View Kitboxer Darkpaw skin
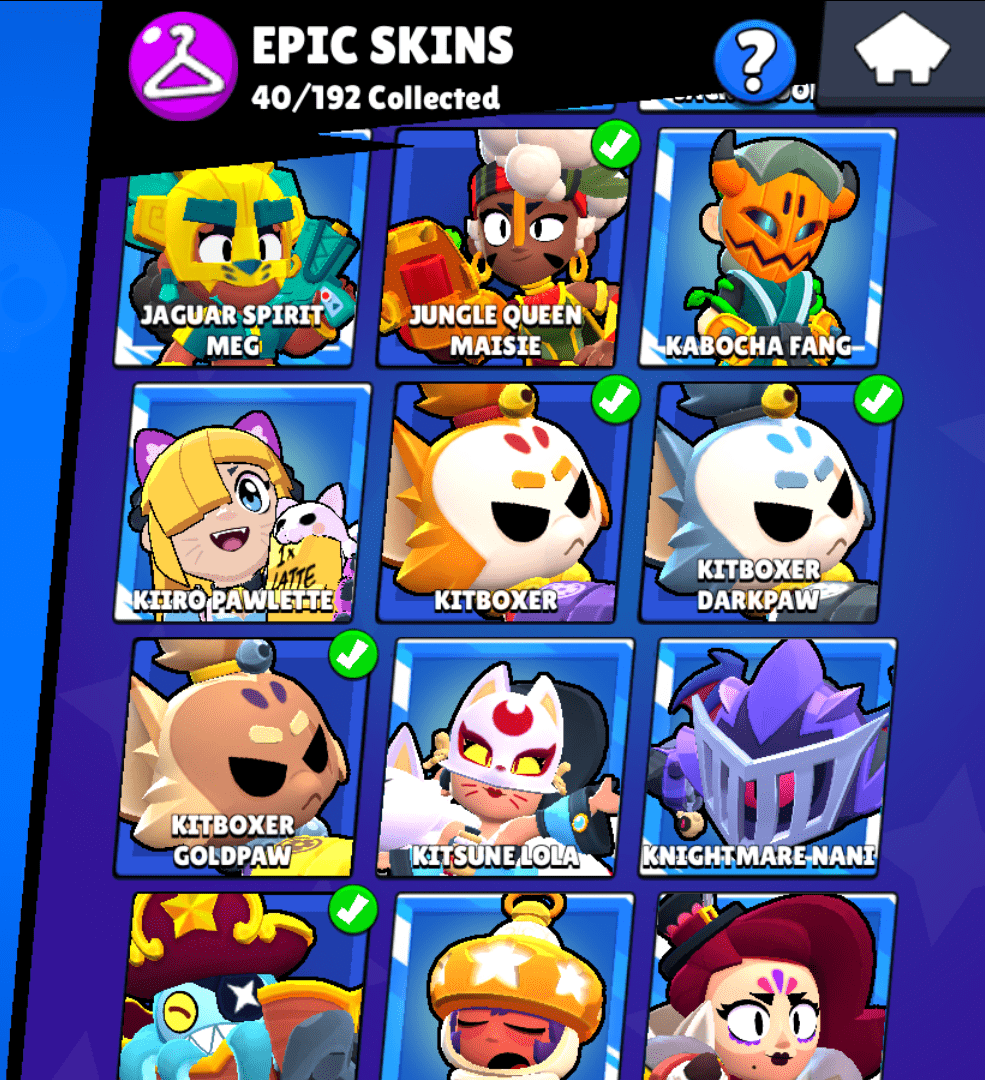Viewport: 985px width, 1080px height. point(768,503)
